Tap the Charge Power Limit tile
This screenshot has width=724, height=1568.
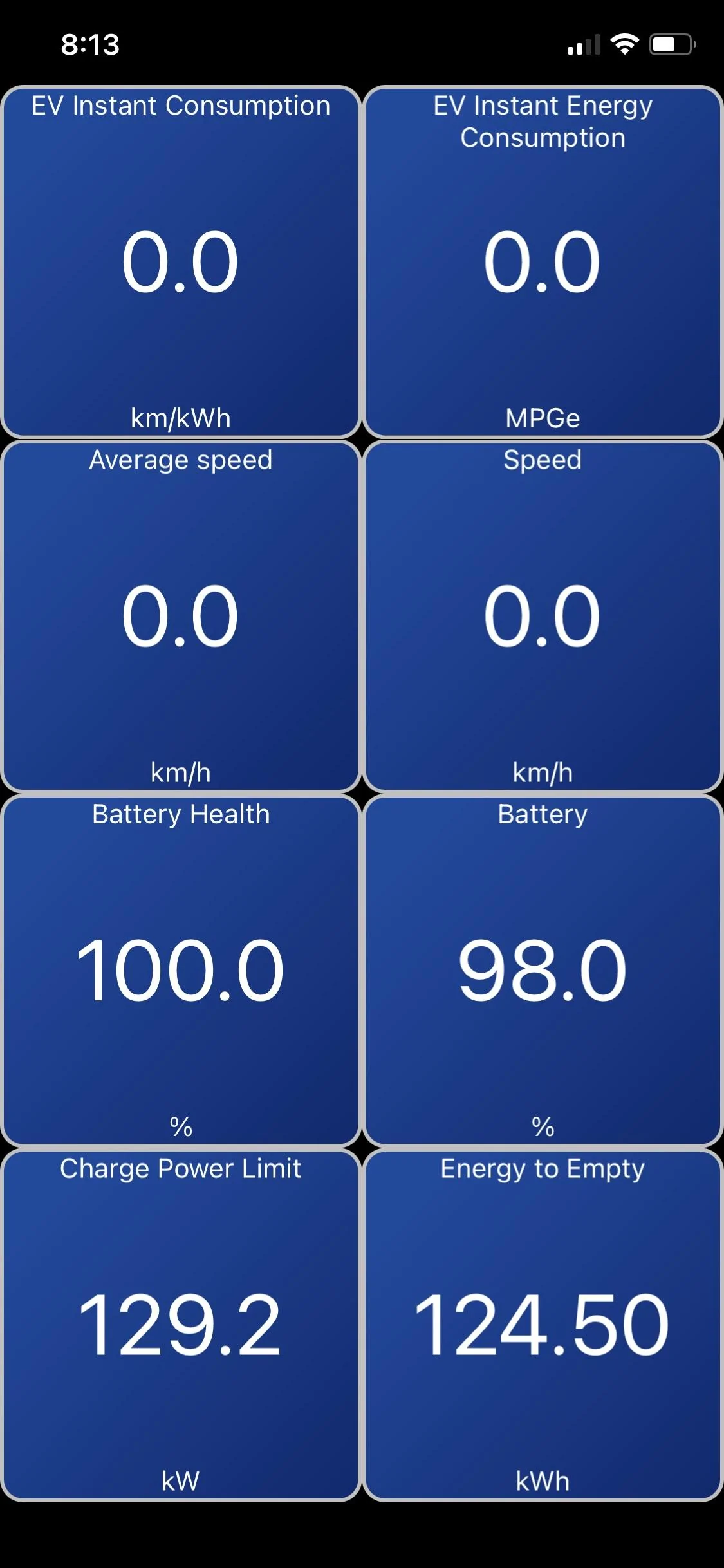[x=181, y=1325]
